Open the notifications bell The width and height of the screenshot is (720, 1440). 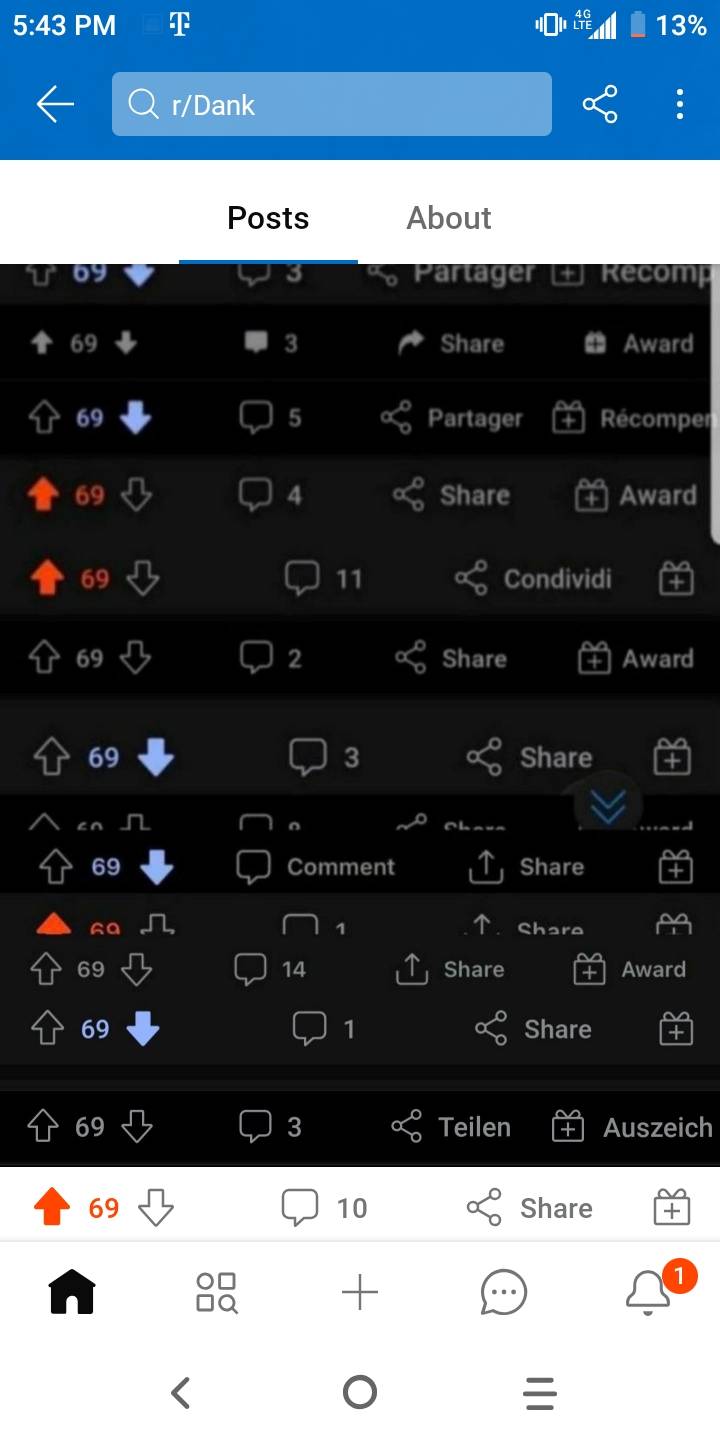point(648,1293)
